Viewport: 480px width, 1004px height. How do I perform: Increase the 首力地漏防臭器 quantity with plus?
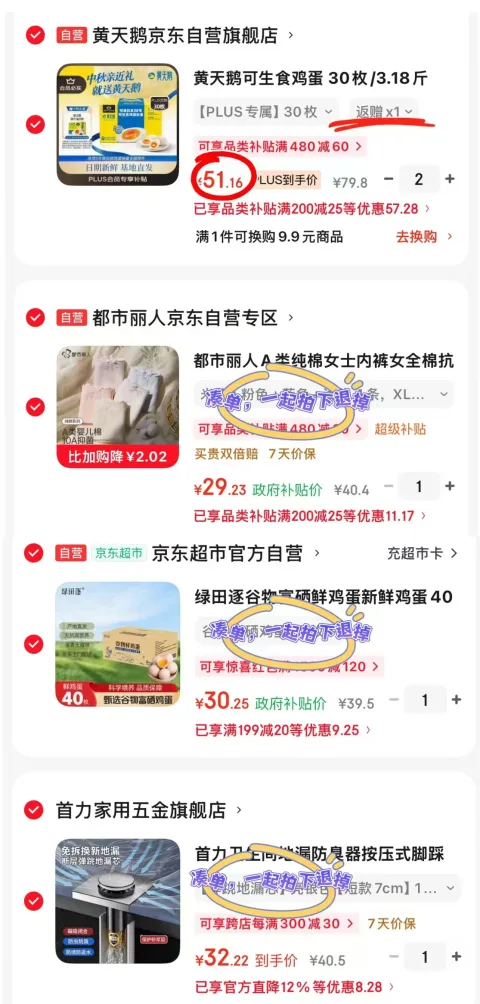tap(456, 957)
